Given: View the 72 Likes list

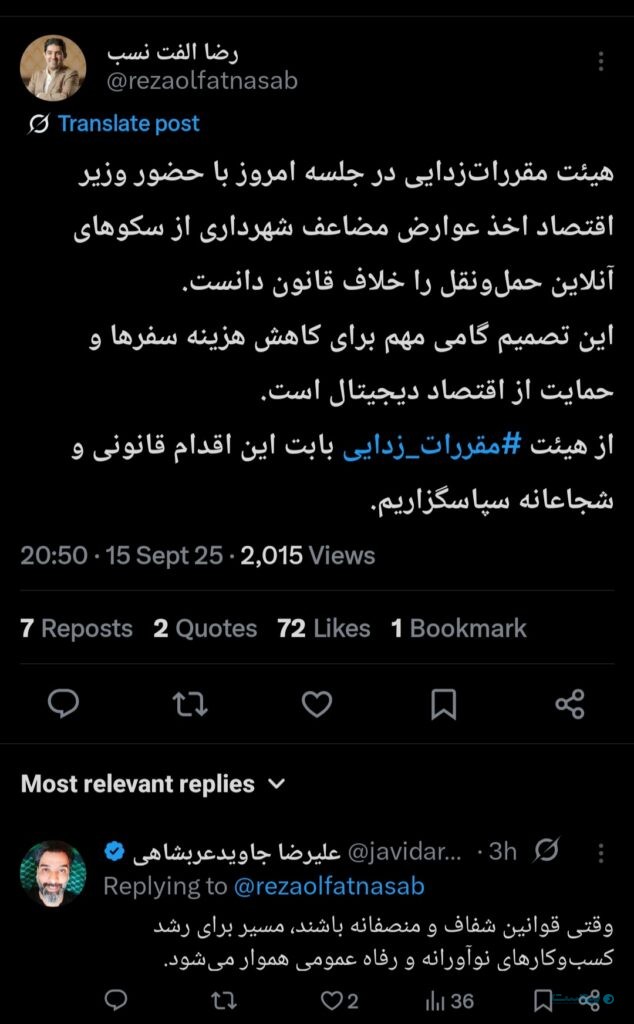Looking at the screenshot, I should 324,628.
